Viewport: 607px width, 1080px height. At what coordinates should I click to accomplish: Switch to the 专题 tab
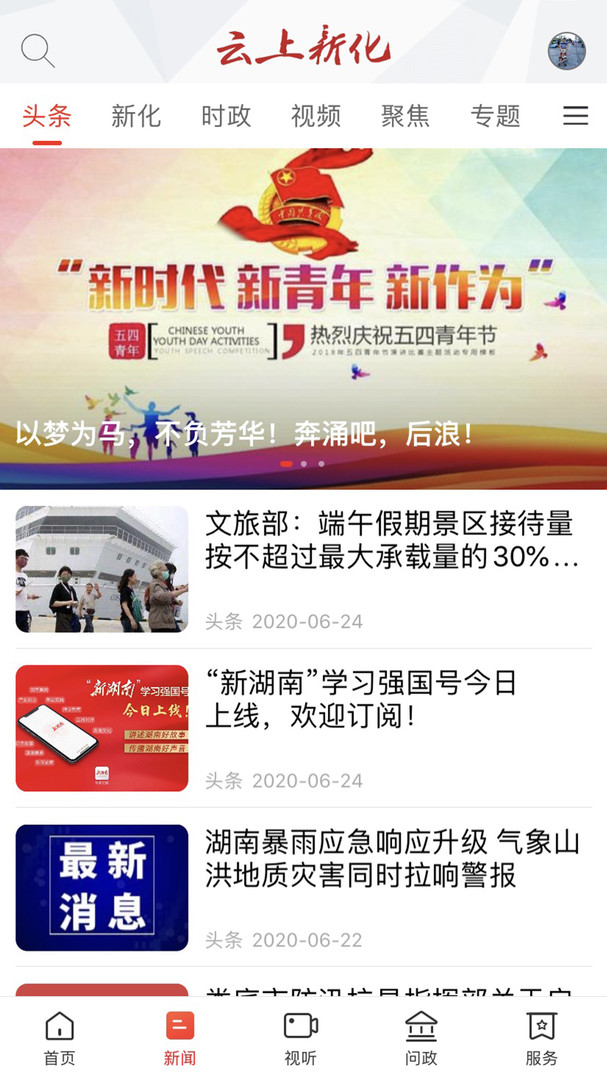[496, 116]
